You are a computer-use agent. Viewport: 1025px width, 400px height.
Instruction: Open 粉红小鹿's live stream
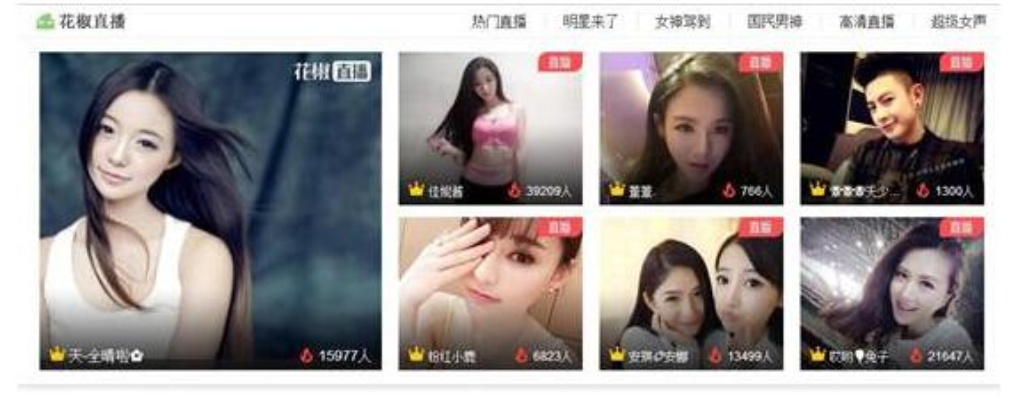click(490, 293)
